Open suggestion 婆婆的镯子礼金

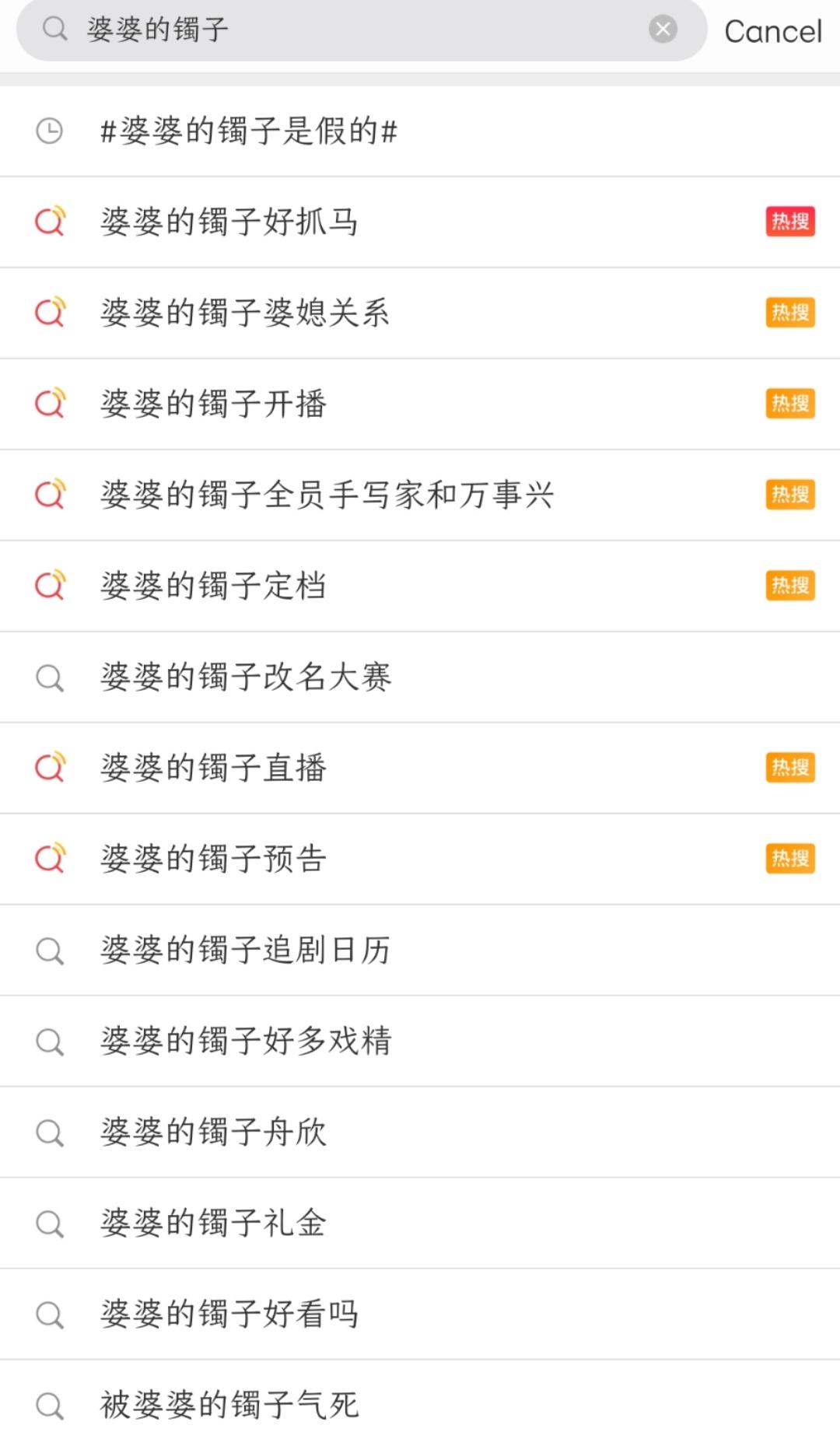(214, 1223)
